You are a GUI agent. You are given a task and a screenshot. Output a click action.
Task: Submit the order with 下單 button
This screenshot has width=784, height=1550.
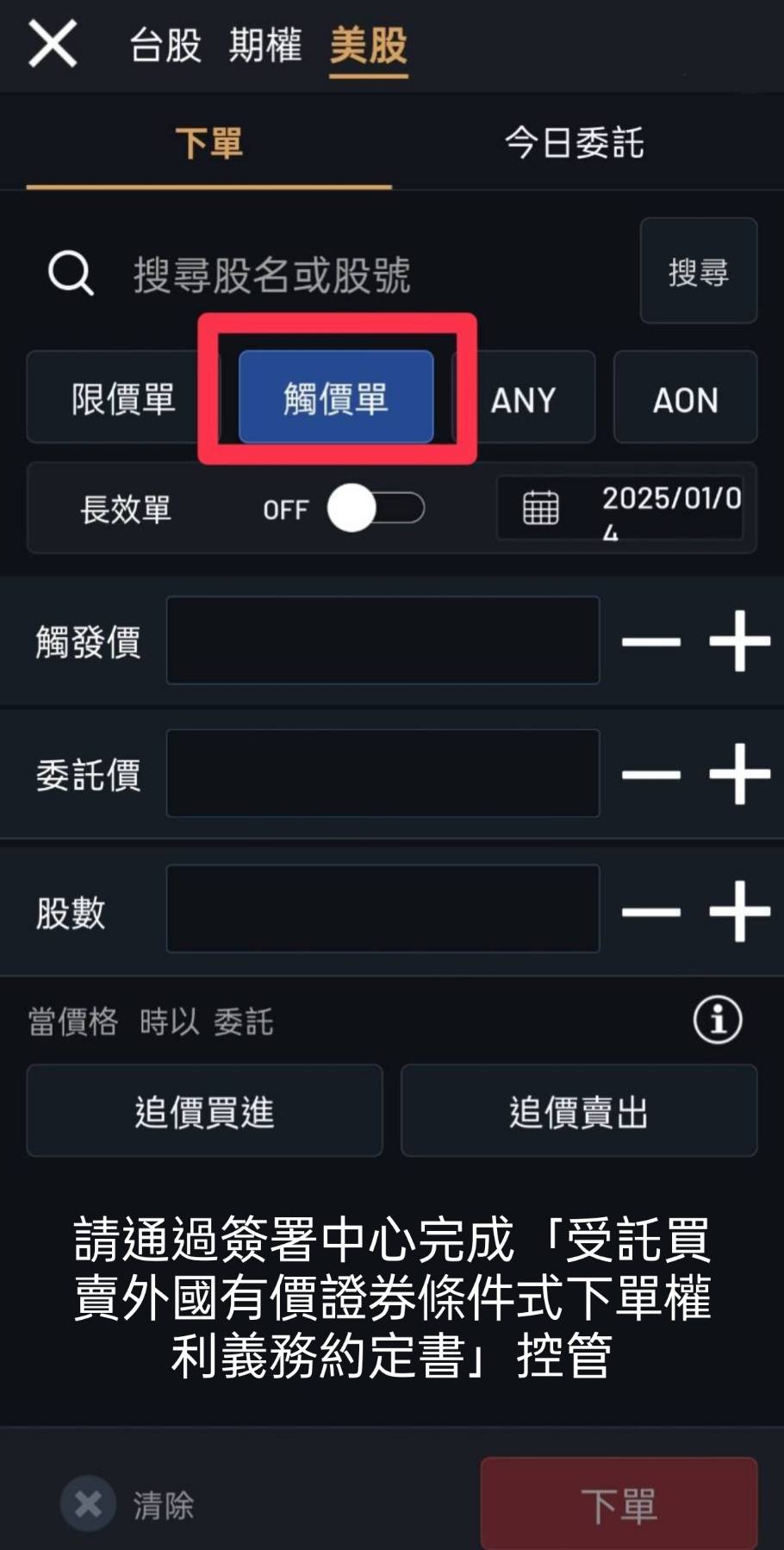pos(619,1503)
